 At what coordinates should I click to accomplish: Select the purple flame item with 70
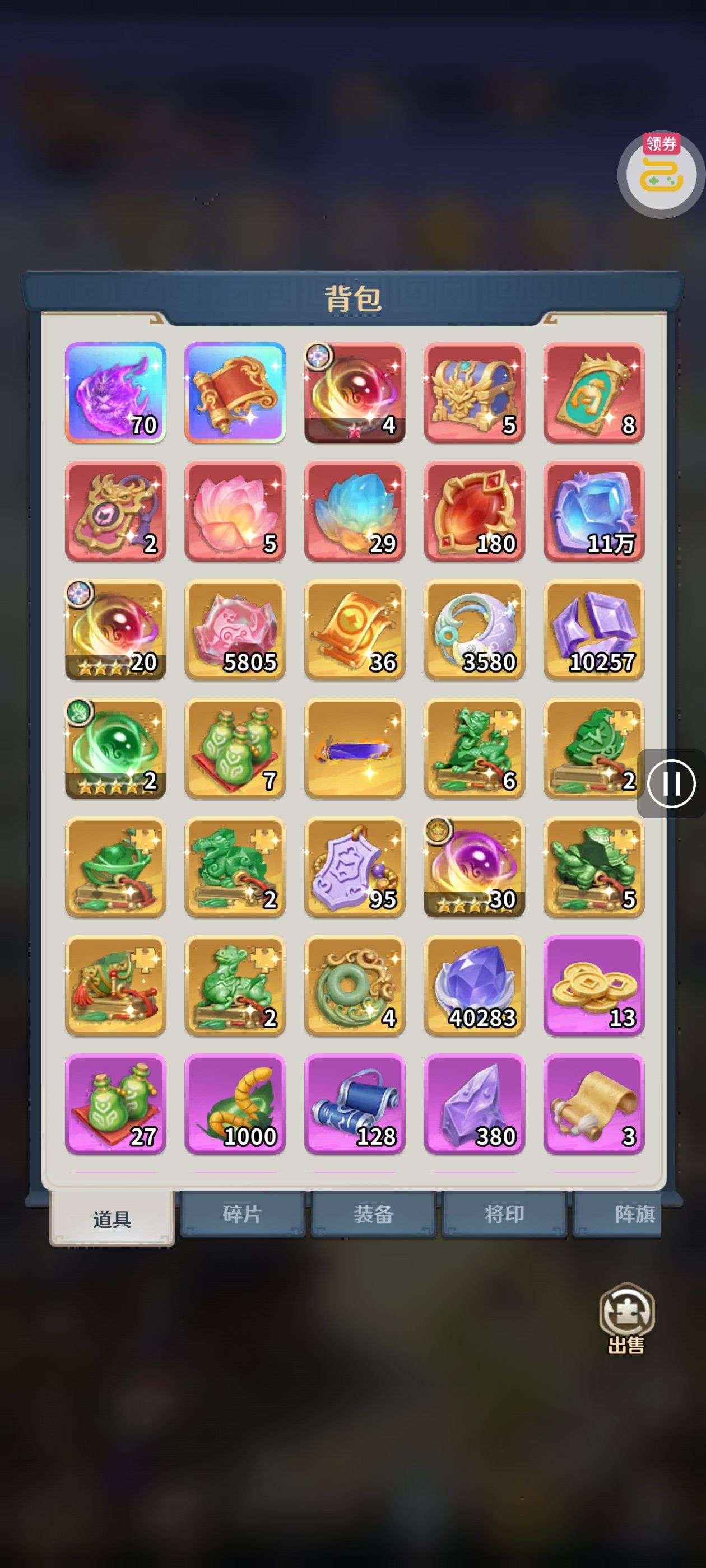pyautogui.click(x=115, y=393)
